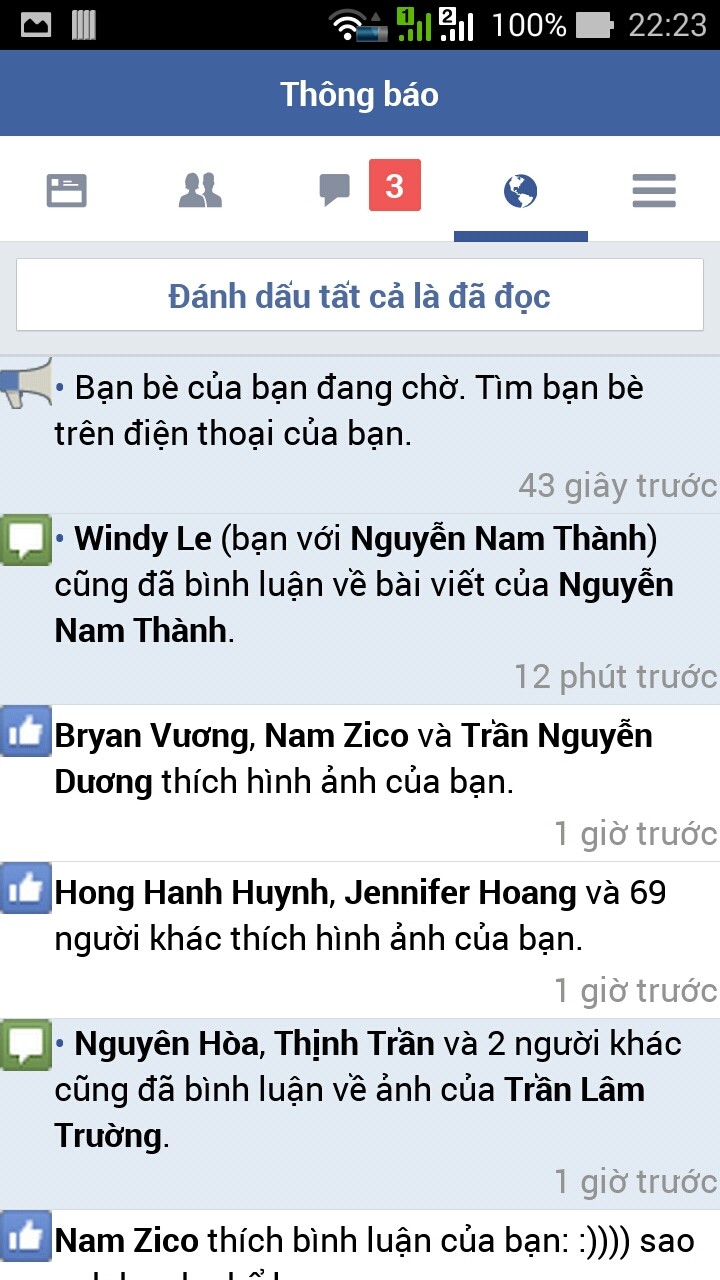
Task: Tap Đánh dấu tất cả là đã đọc
Action: (x=360, y=295)
